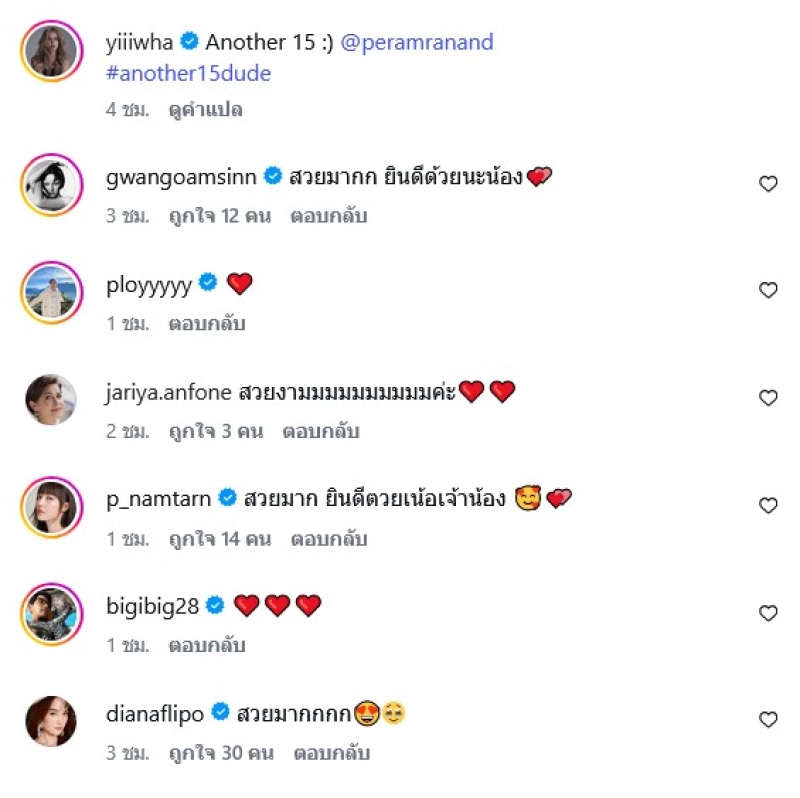800x798 pixels.
Task: Open the @peramranand mention link
Action: point(417,43)
